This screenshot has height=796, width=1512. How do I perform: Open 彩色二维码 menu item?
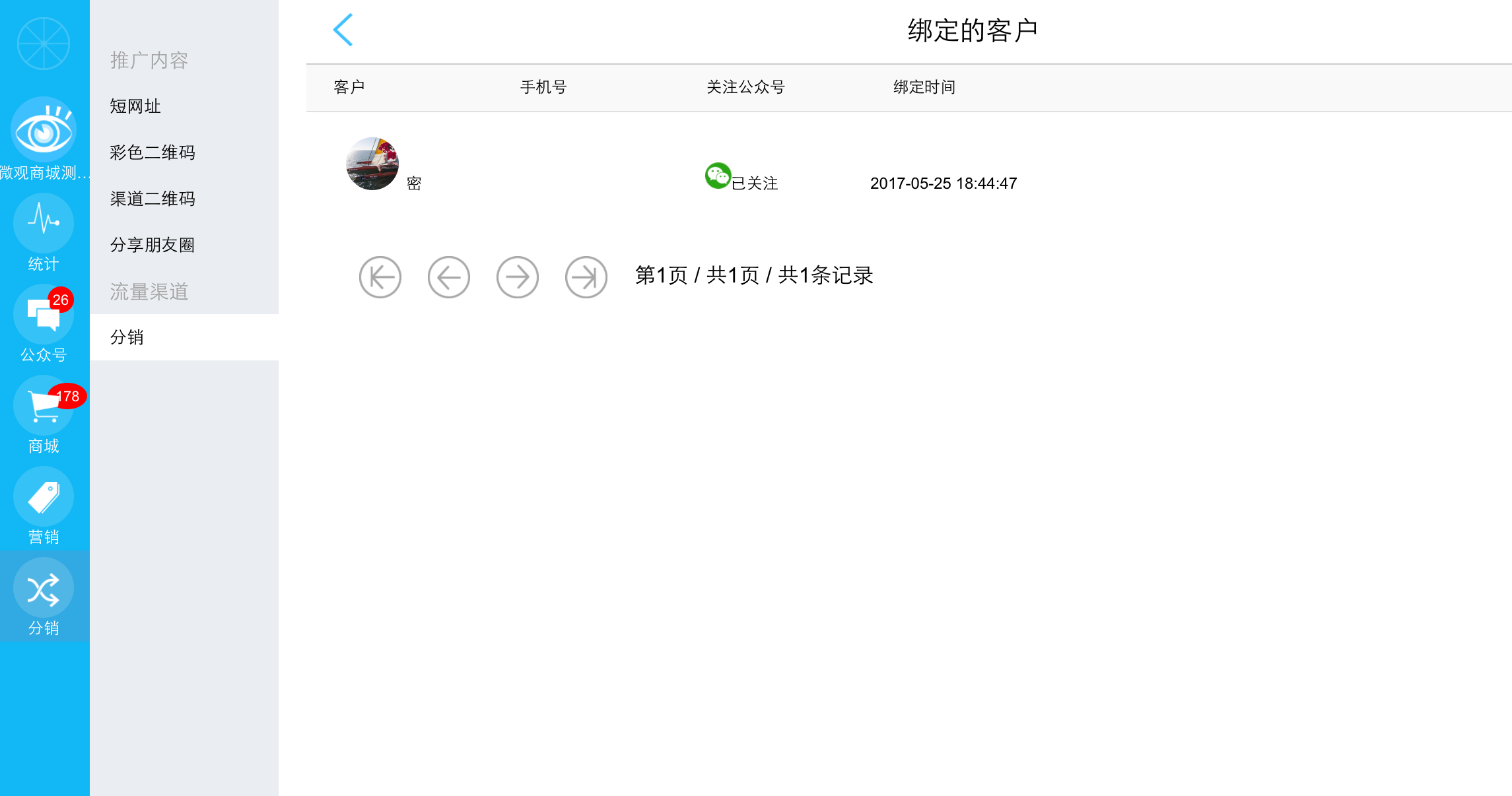point(153,152)
